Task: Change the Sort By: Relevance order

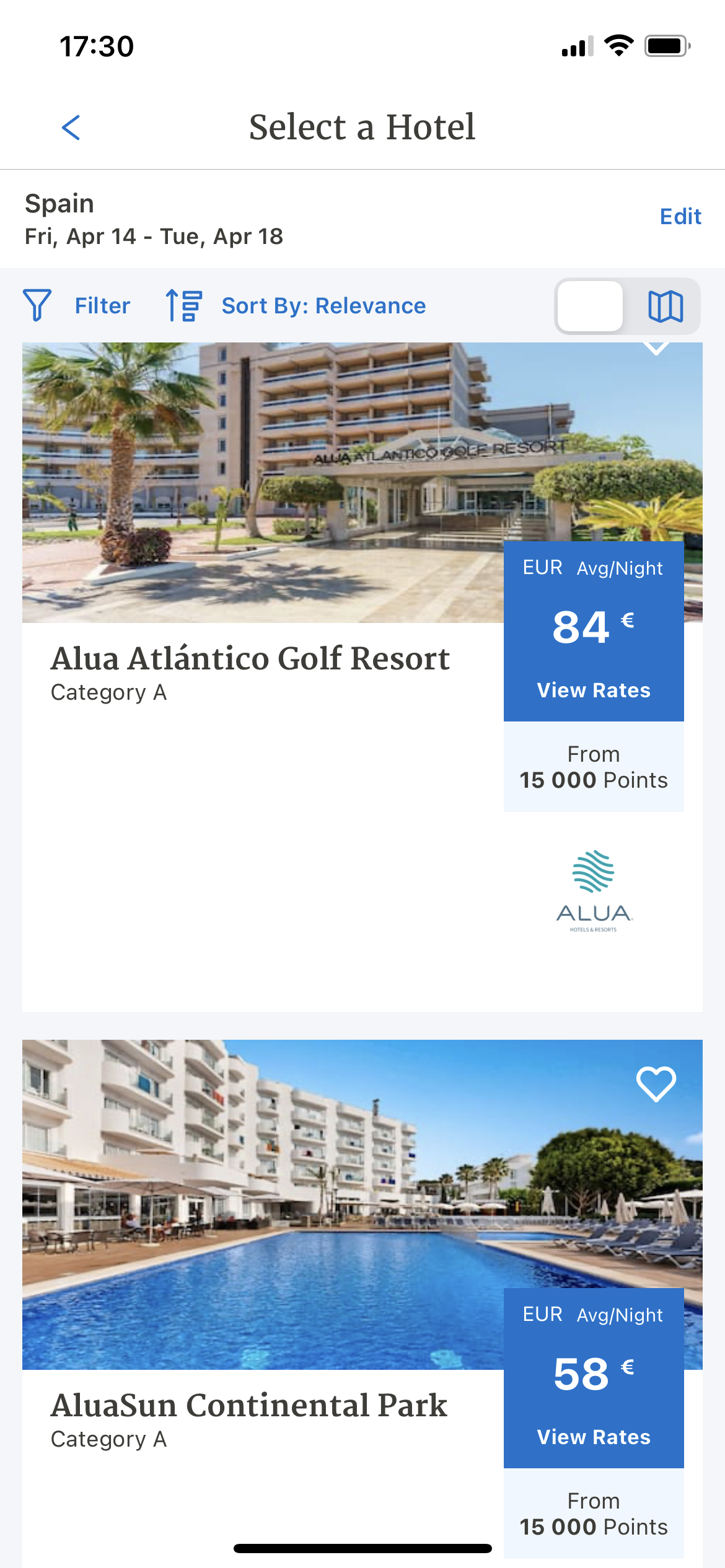Action: pyautogui.click(x=296, y=306)
